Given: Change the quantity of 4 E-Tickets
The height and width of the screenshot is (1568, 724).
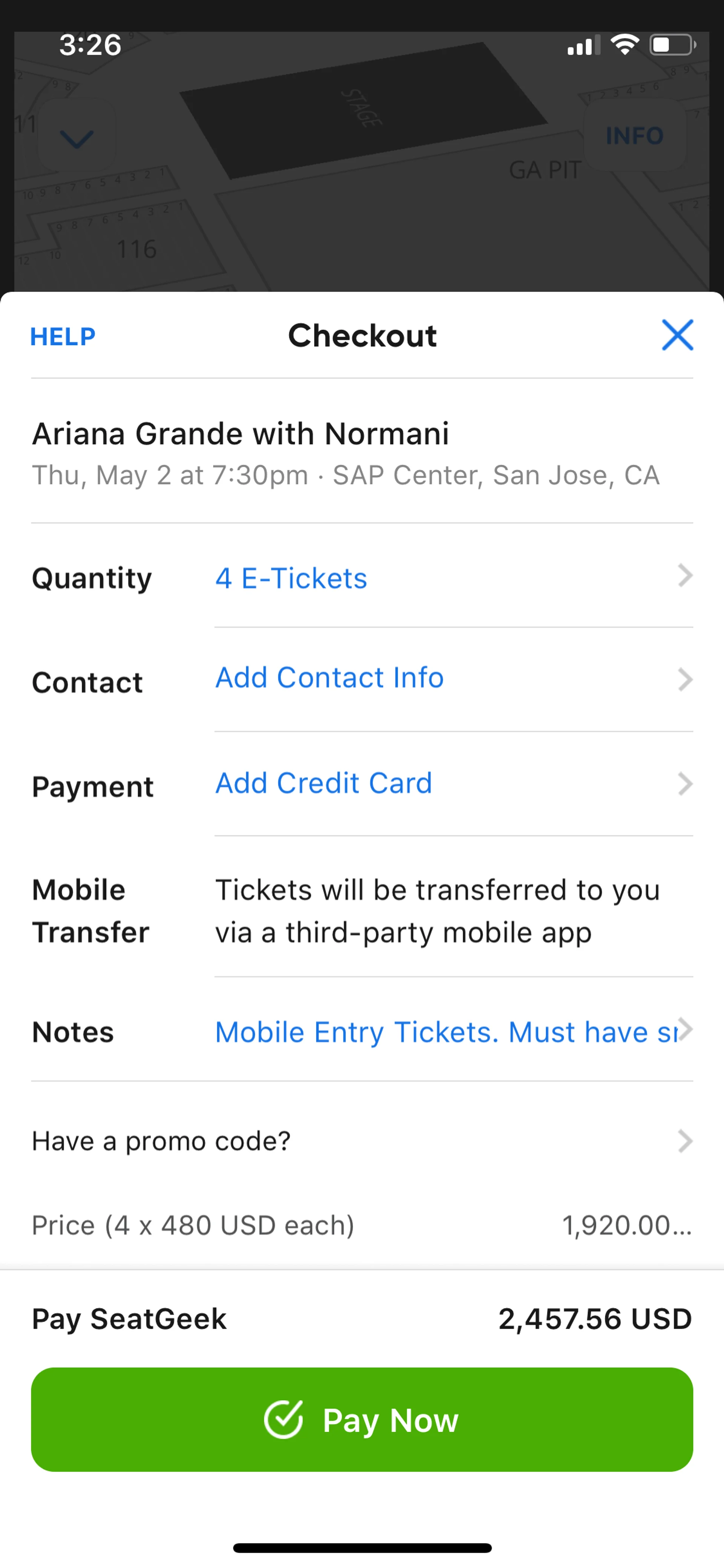Looking at the screenshot, I should pos(291,578).
